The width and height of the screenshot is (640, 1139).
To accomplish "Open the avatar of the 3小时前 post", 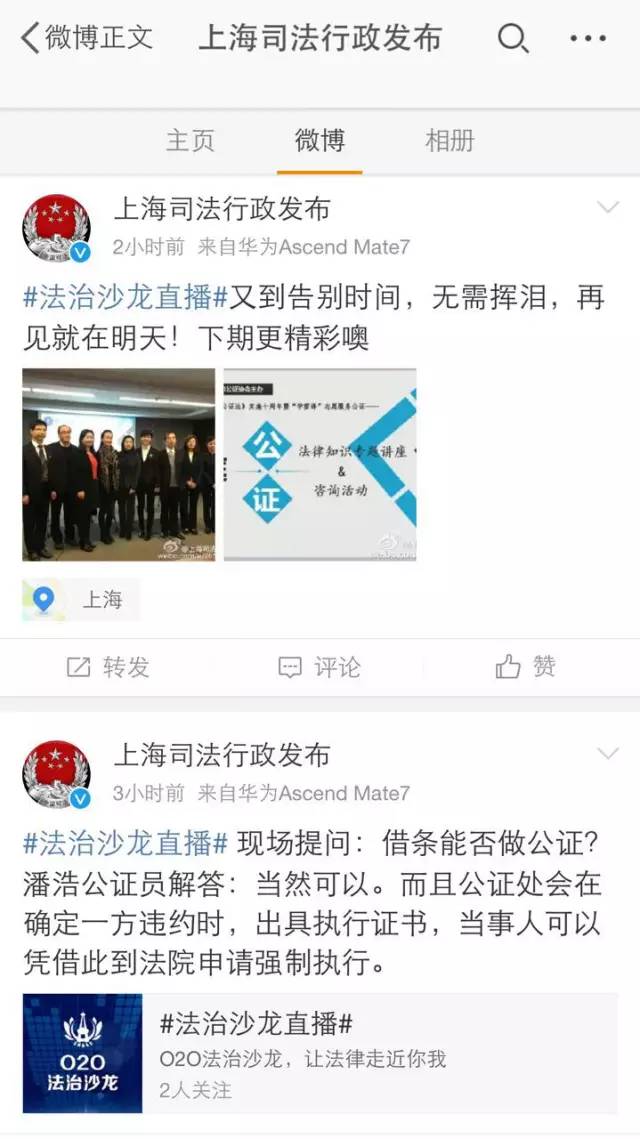I will tap(57, 774).
